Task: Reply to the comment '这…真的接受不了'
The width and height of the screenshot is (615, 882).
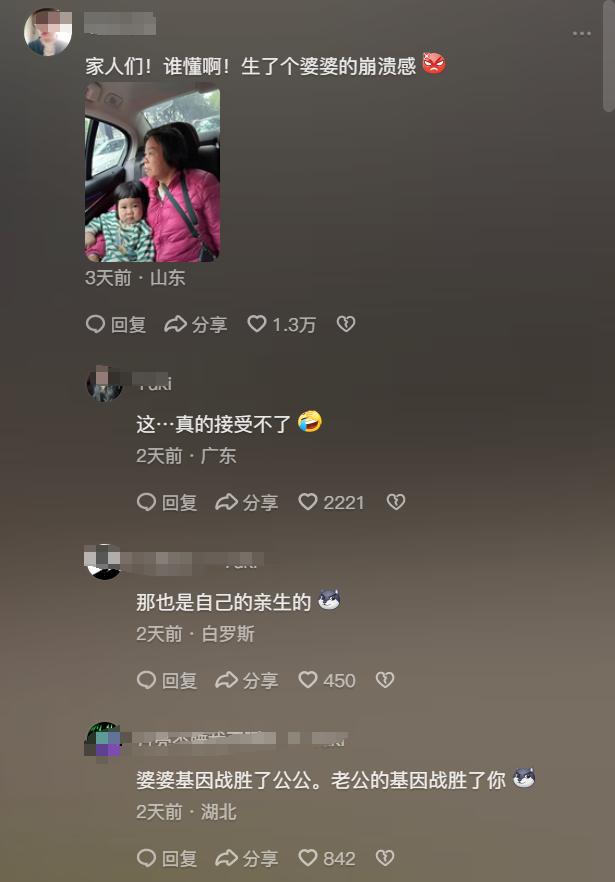Action: (x=167, y=502)
